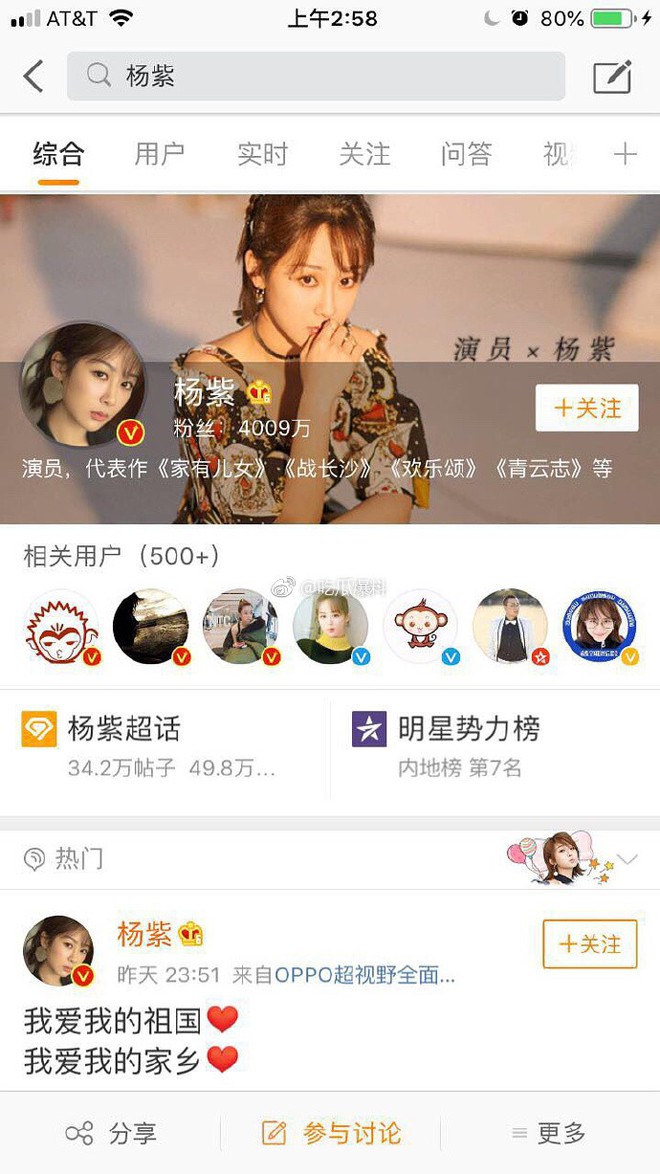The image size is (660, 1174).
Task: Open the compose post icon
Action: (612, 77)
